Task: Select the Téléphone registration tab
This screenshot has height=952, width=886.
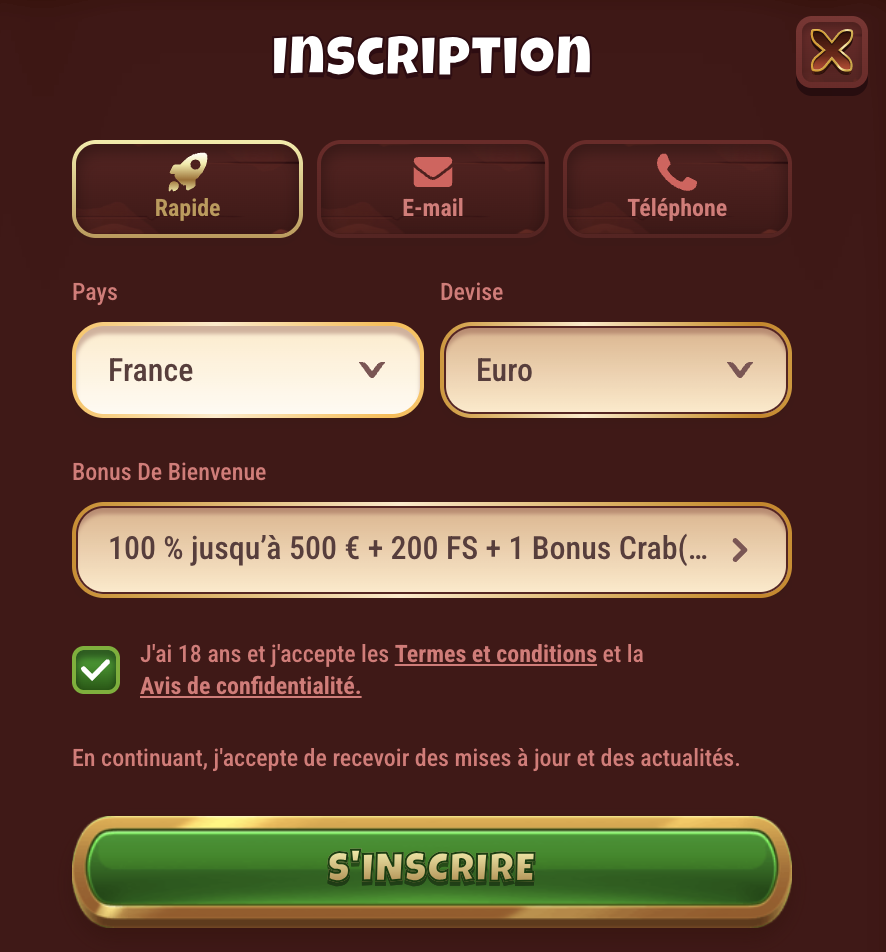Action: pyautogui.click(x=677, y=188)
